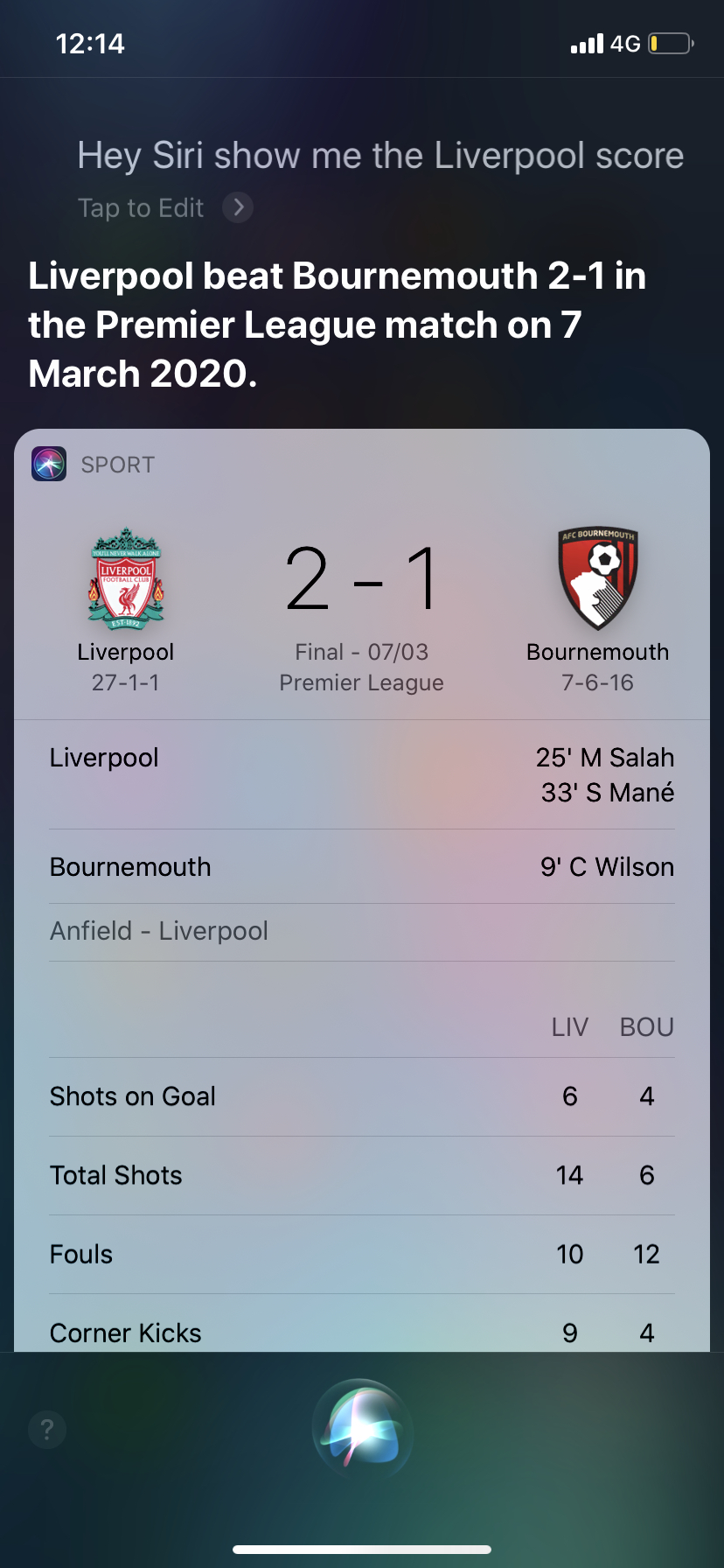Open the Liverpool vs Bournemouth sport card
724x1568 pixels.
click(x=362, y=890)
